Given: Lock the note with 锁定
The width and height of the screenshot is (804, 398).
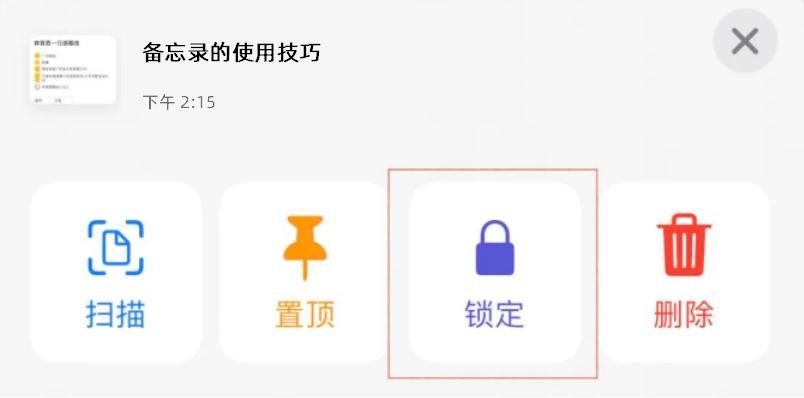Looking at the screenshot, I should point(495,272).
